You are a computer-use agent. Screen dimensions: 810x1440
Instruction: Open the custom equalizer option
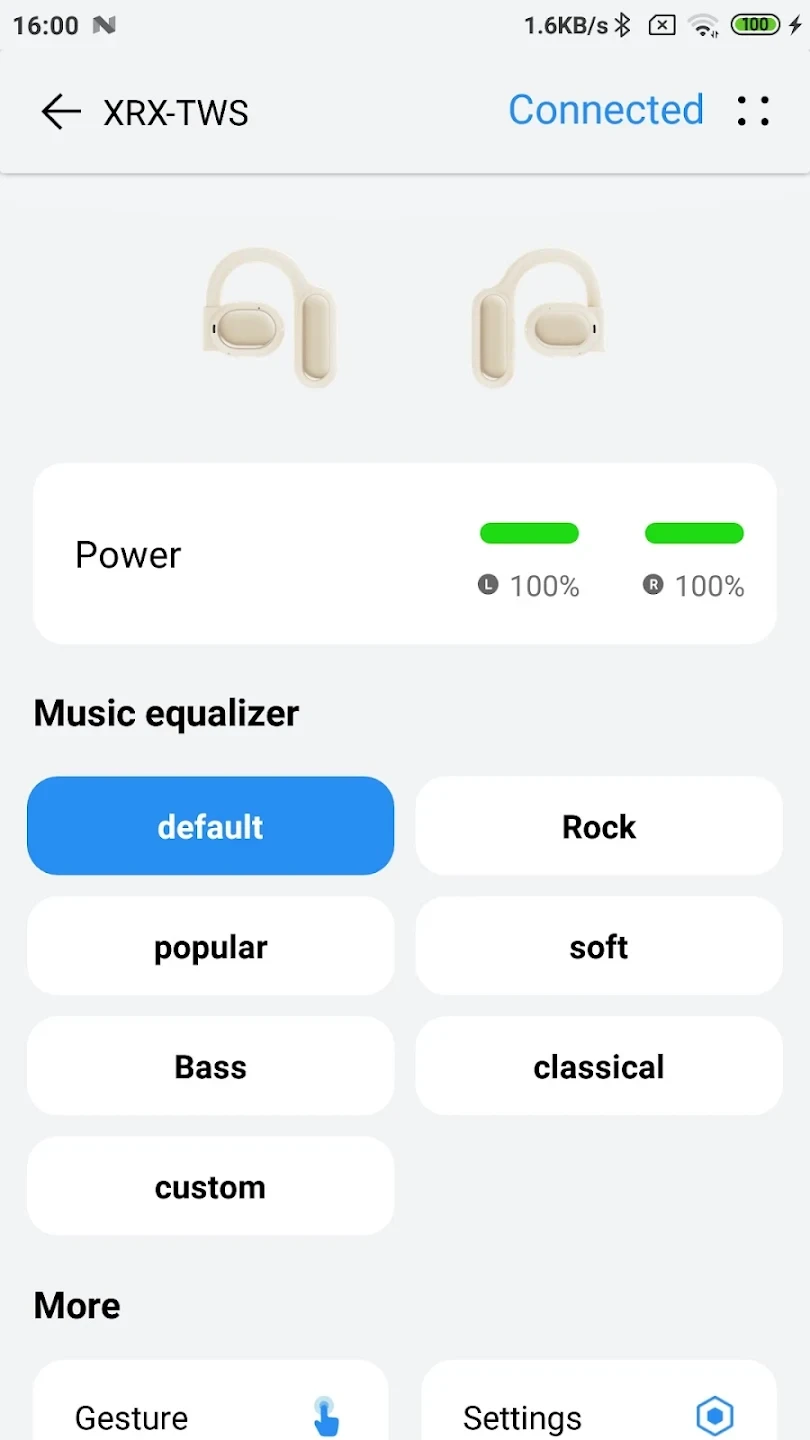tap(210, 1186)
